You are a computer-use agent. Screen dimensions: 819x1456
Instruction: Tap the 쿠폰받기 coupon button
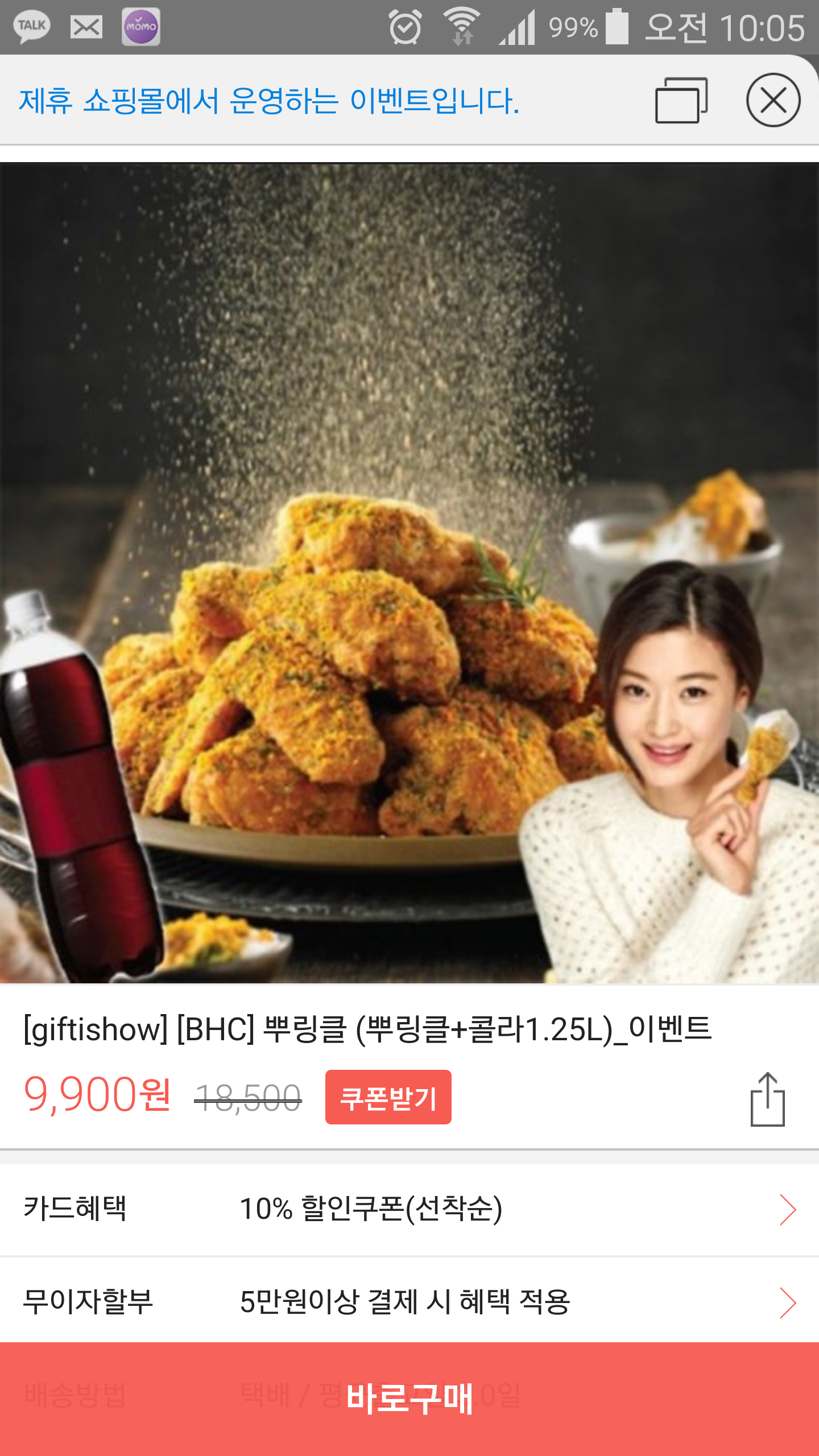[388, 1097]
